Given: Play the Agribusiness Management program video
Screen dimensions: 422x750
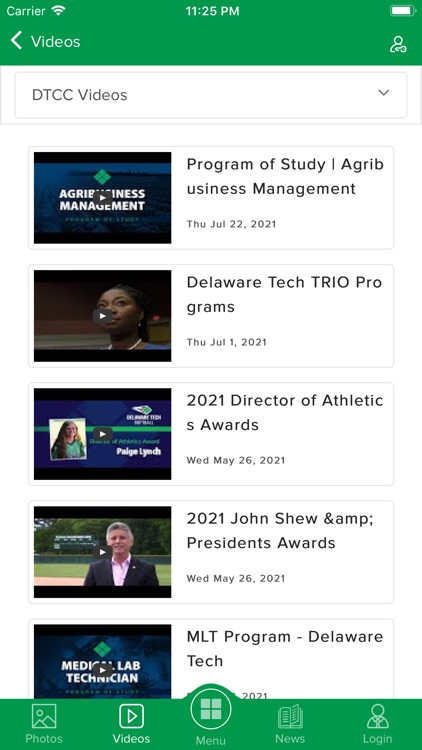Looking at the screenshot, I should 211,198.
